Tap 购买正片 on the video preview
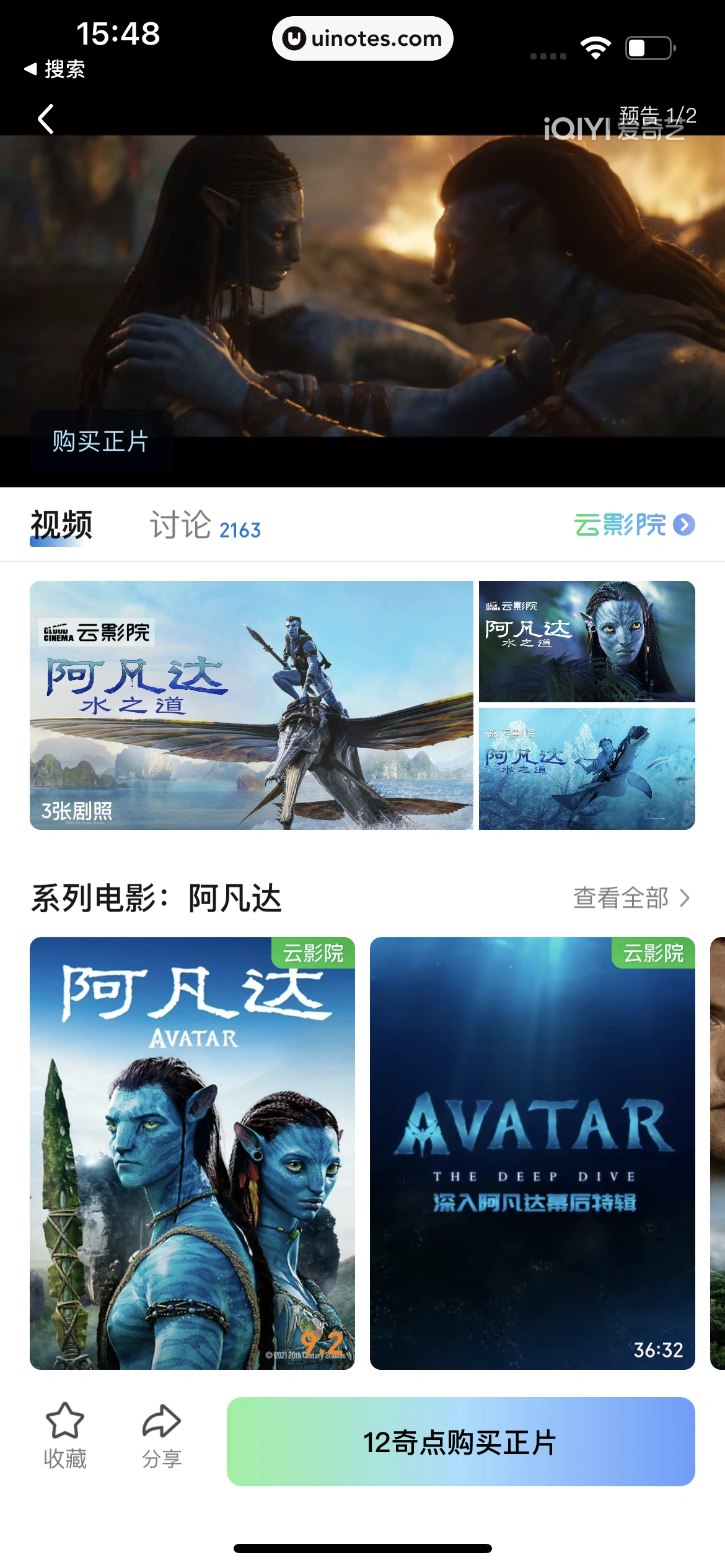Viewport: 725px width, 1568px height. coord(100,442)
